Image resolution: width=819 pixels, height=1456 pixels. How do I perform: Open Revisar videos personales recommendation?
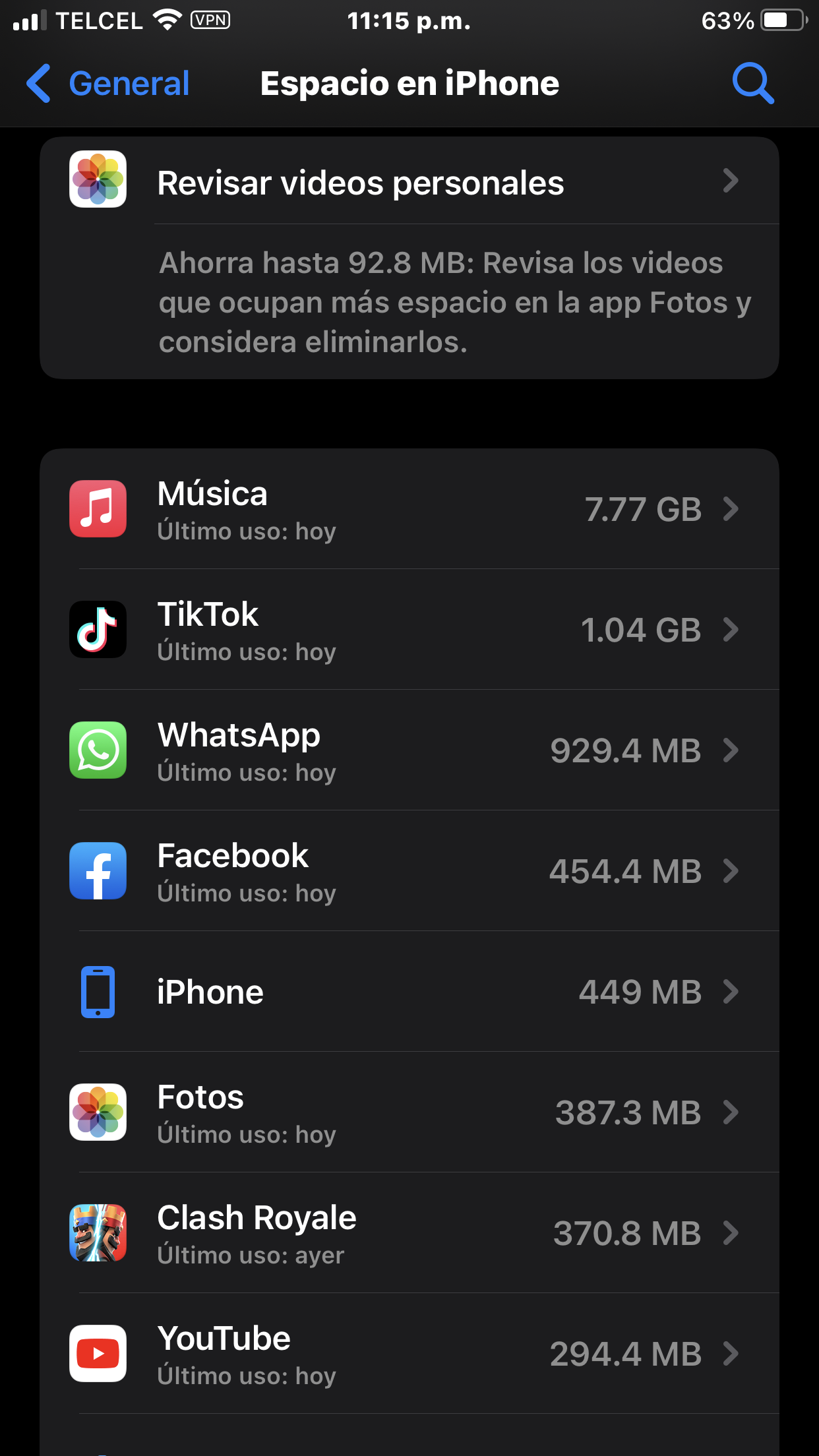409,182
